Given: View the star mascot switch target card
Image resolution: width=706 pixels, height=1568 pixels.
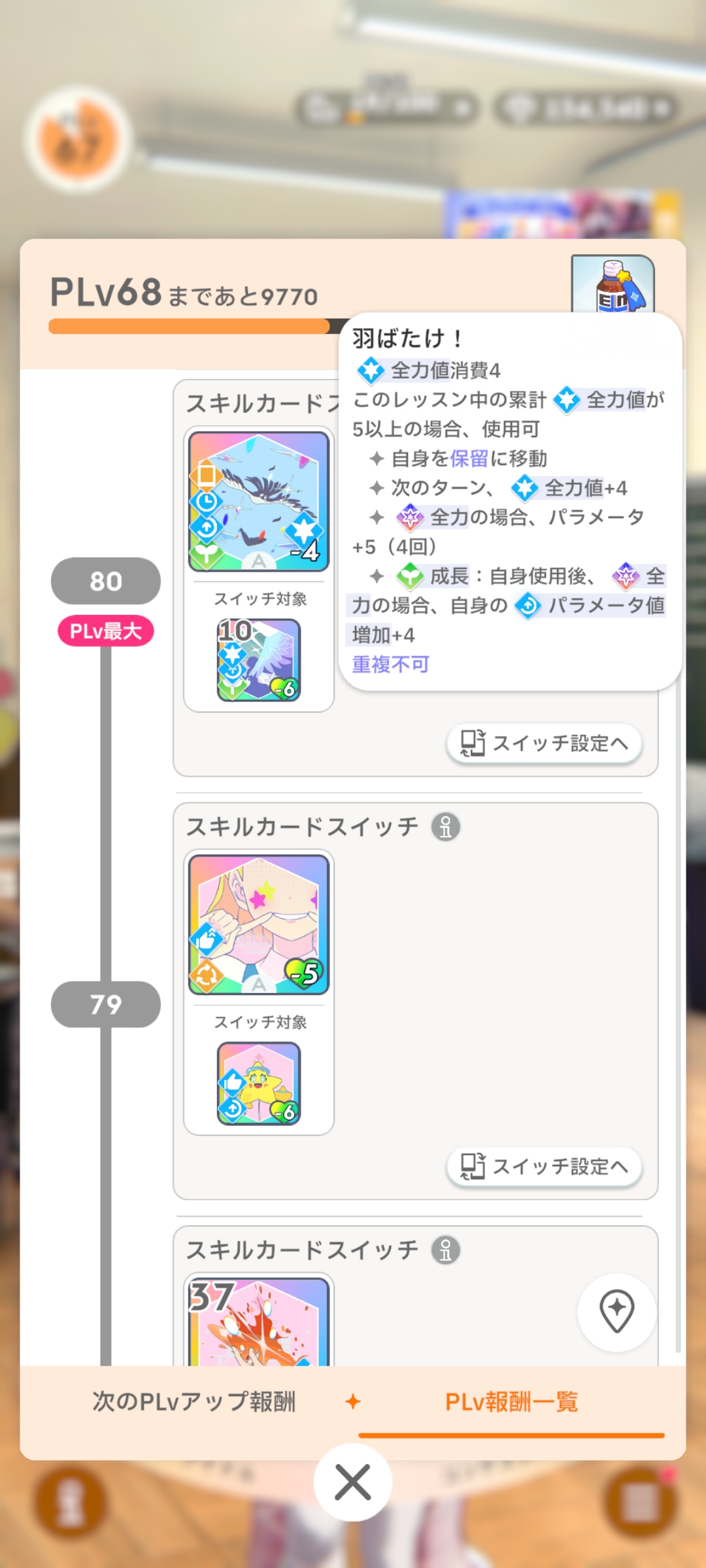Looking at the screenshot, I should pyautogui.click(x=259, y=1083).
